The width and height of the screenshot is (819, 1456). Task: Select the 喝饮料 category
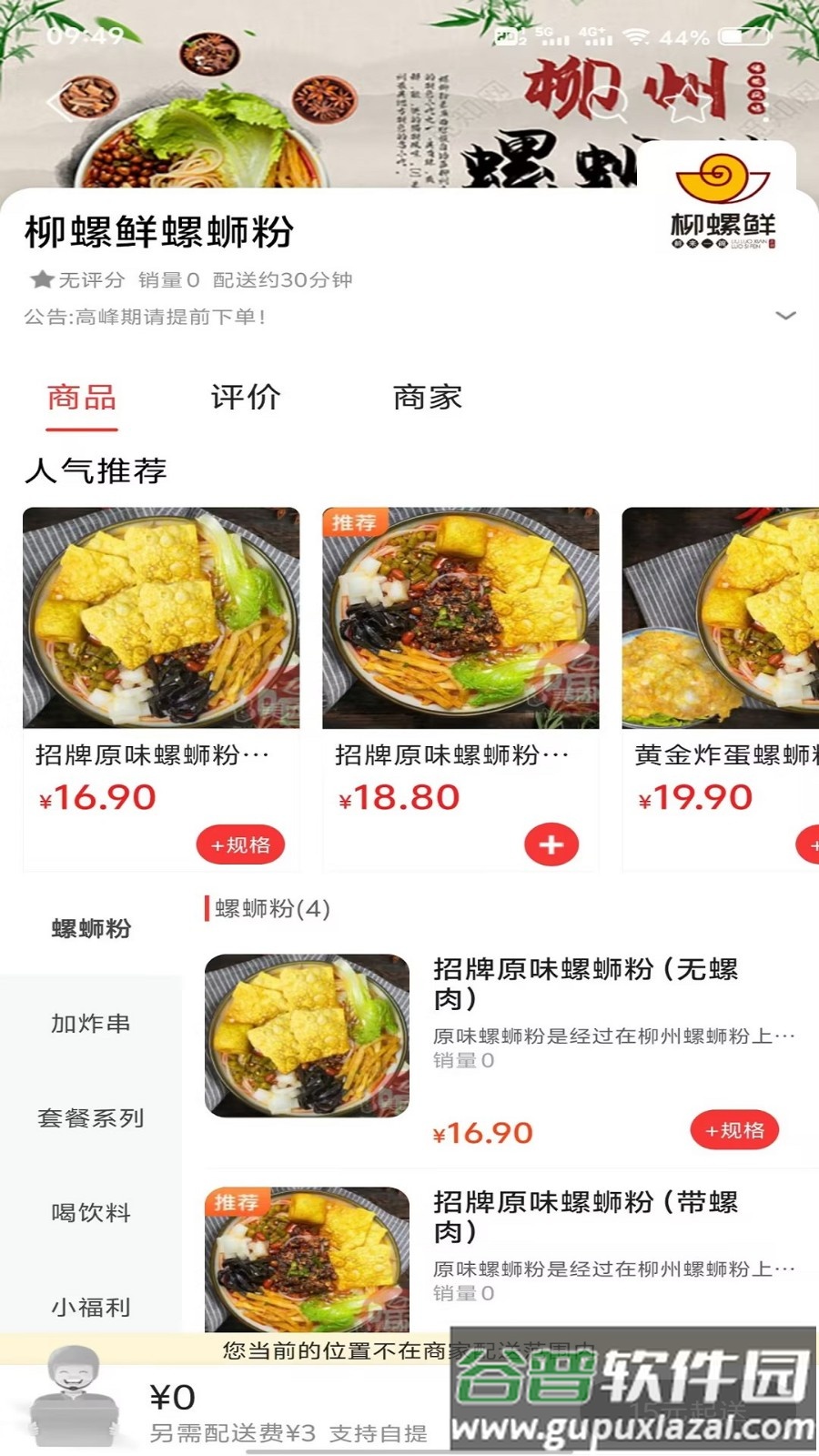[91, 1213]
